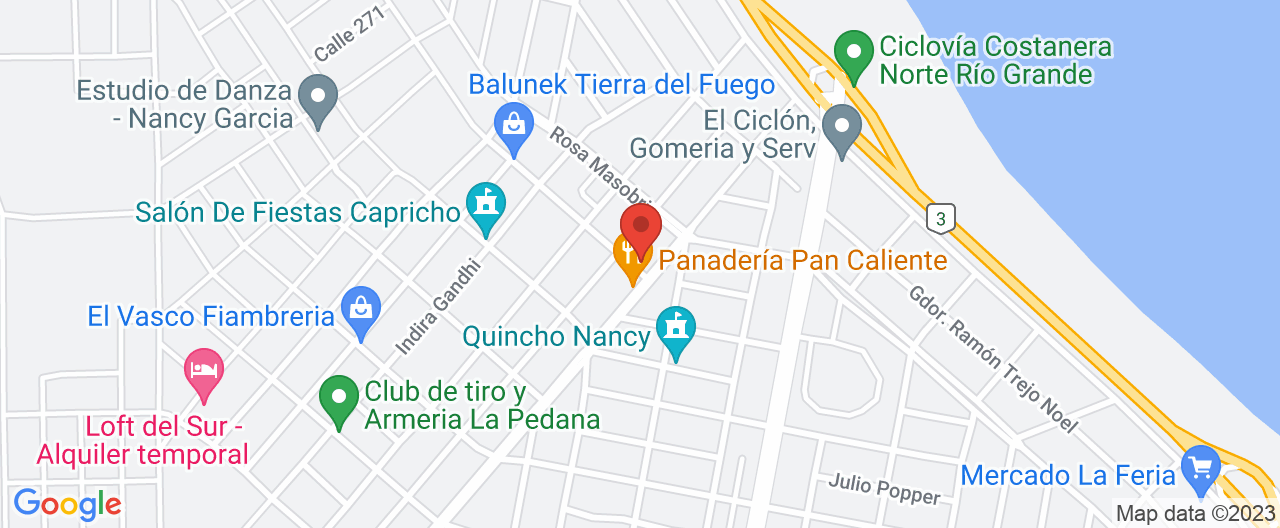Open Mercado La Feria shopping marker
The height and width of the screenshot is (528, 1280).
click(x=1200, y=467)
